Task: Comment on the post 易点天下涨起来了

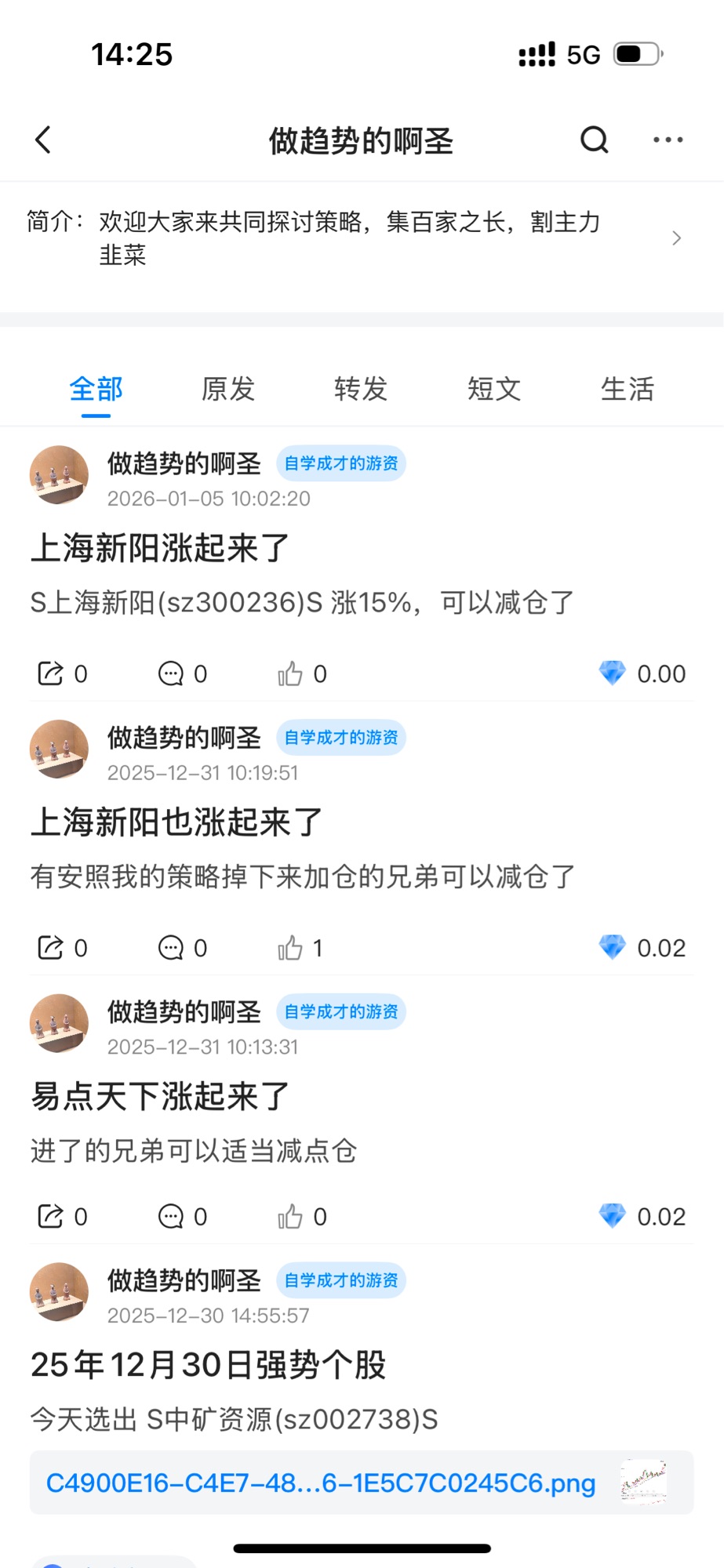Action: [171, 1217]
